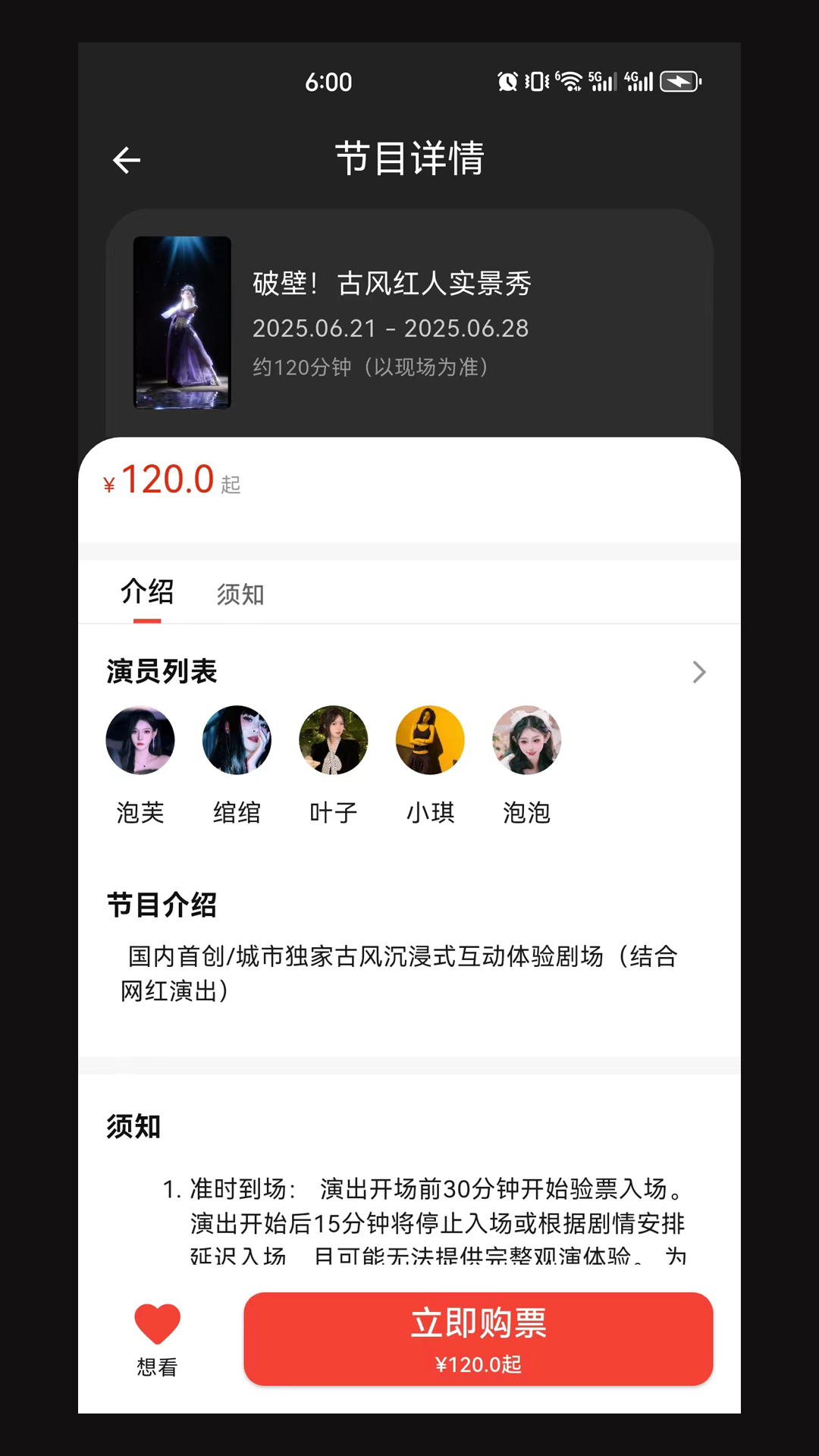The image size is (819, 1456).
Task: Expand the 演员列表 chevron
Action: pyautogui.click(x=698, y=672)
